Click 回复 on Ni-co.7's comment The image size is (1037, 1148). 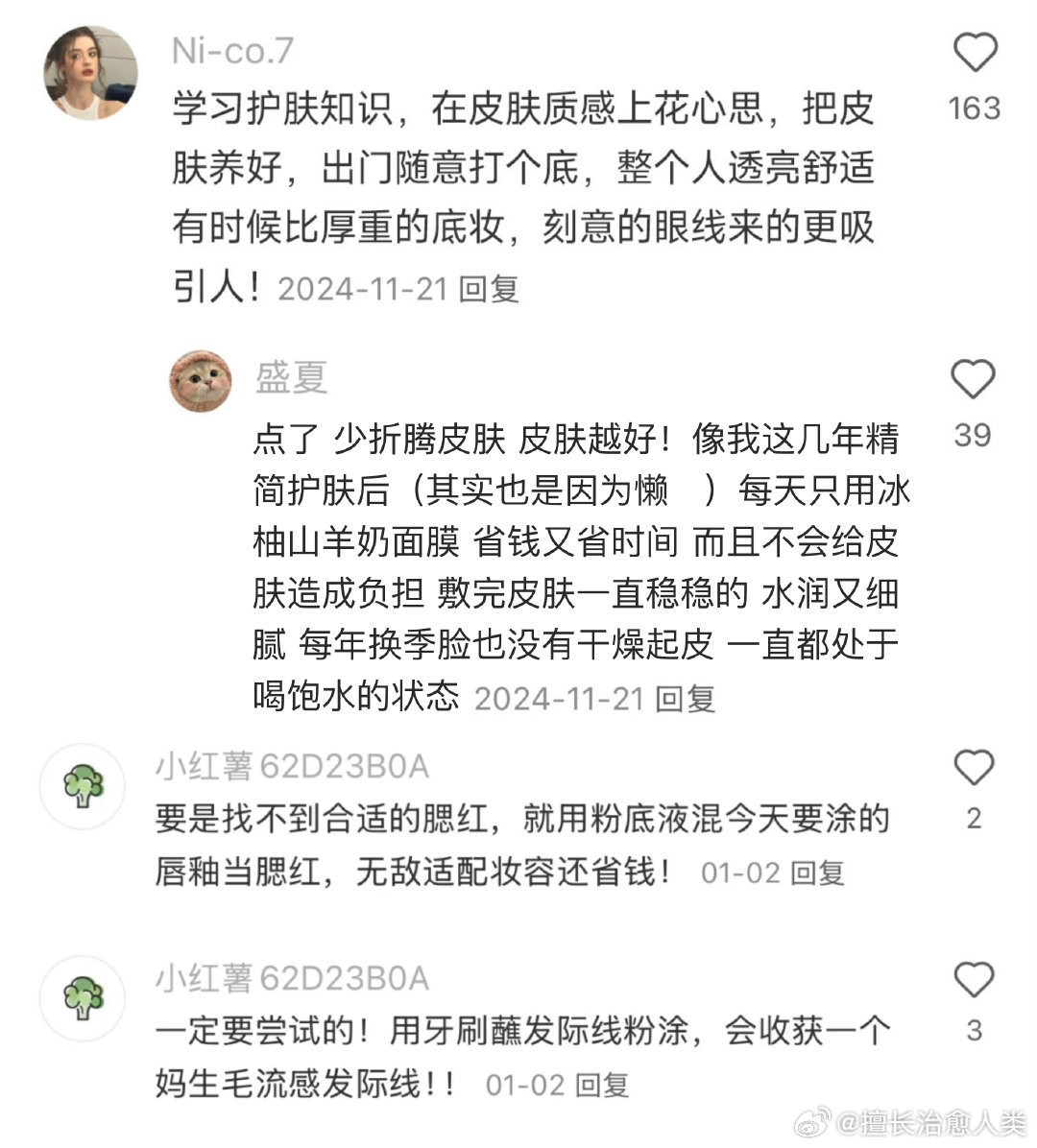tap(494, 288)
